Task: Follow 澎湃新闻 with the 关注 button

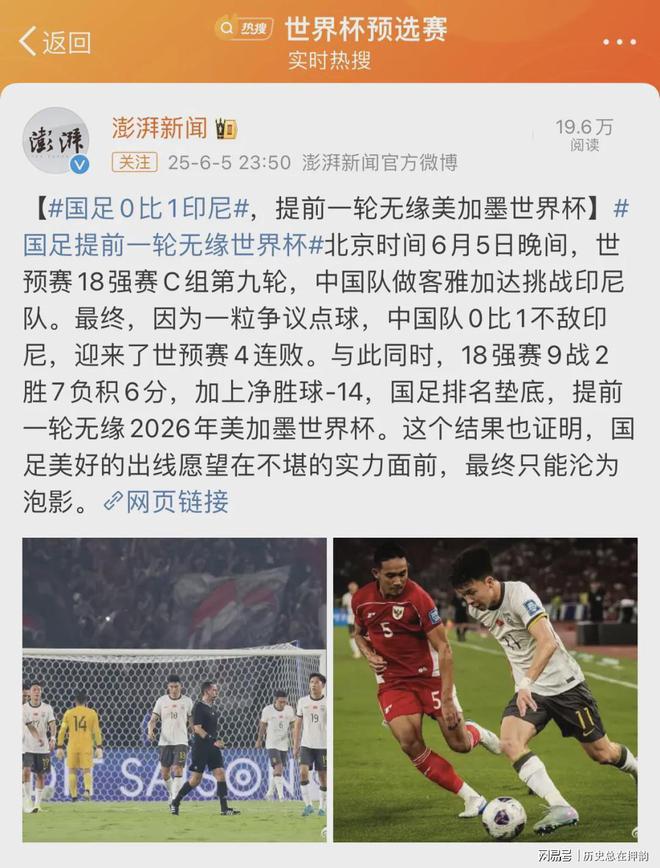Action: [x=135, y=162]
